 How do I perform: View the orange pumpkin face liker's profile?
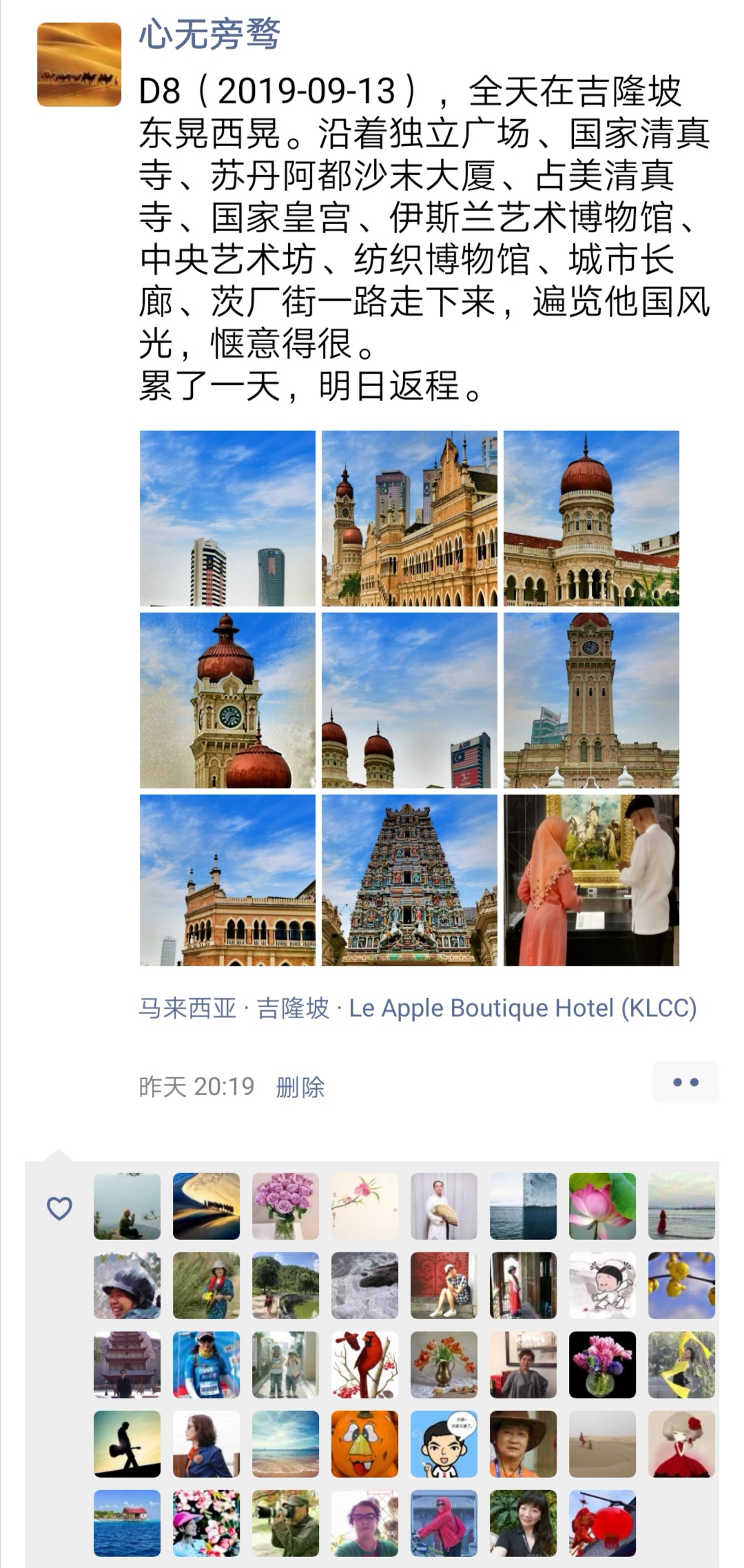(x=364, y=1444)
